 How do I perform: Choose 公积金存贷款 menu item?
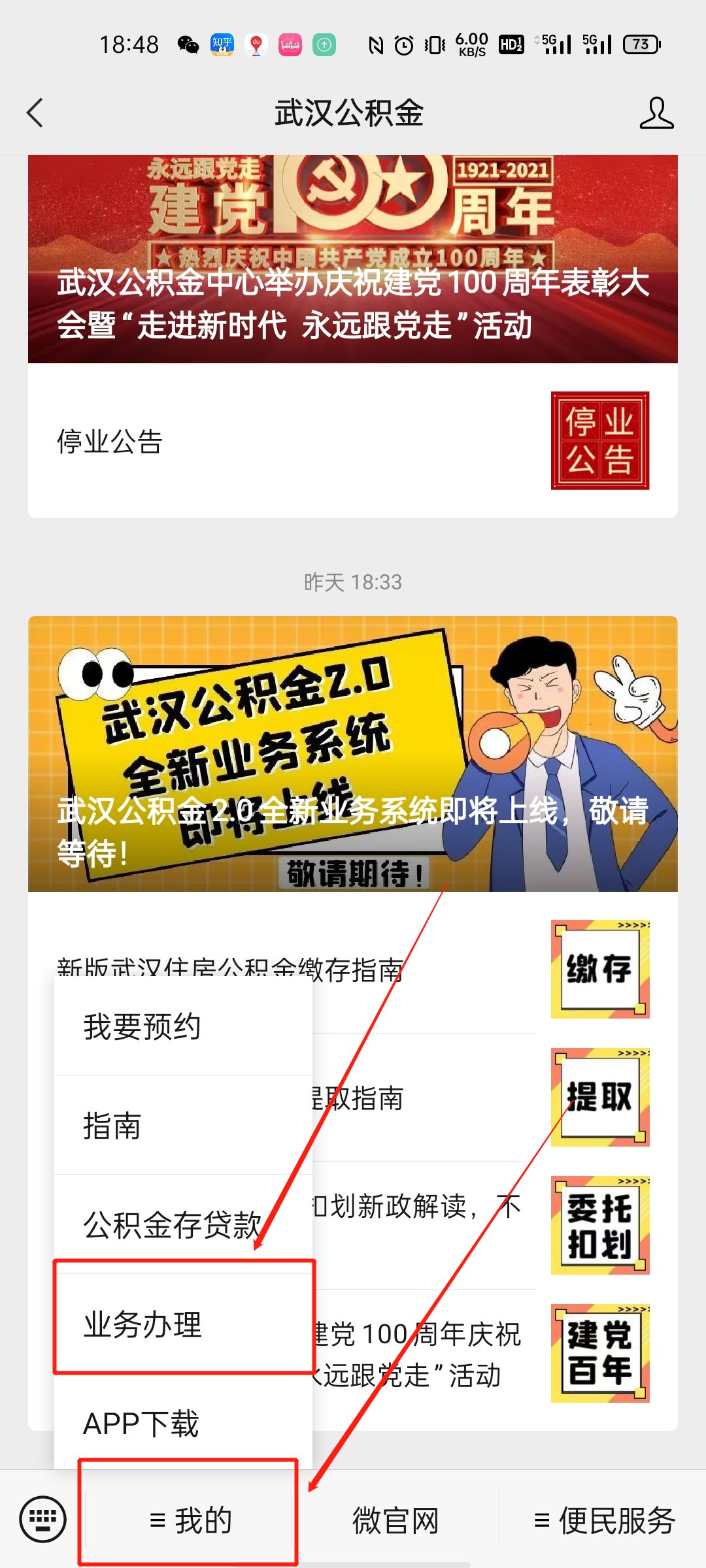coord(183,1224)
